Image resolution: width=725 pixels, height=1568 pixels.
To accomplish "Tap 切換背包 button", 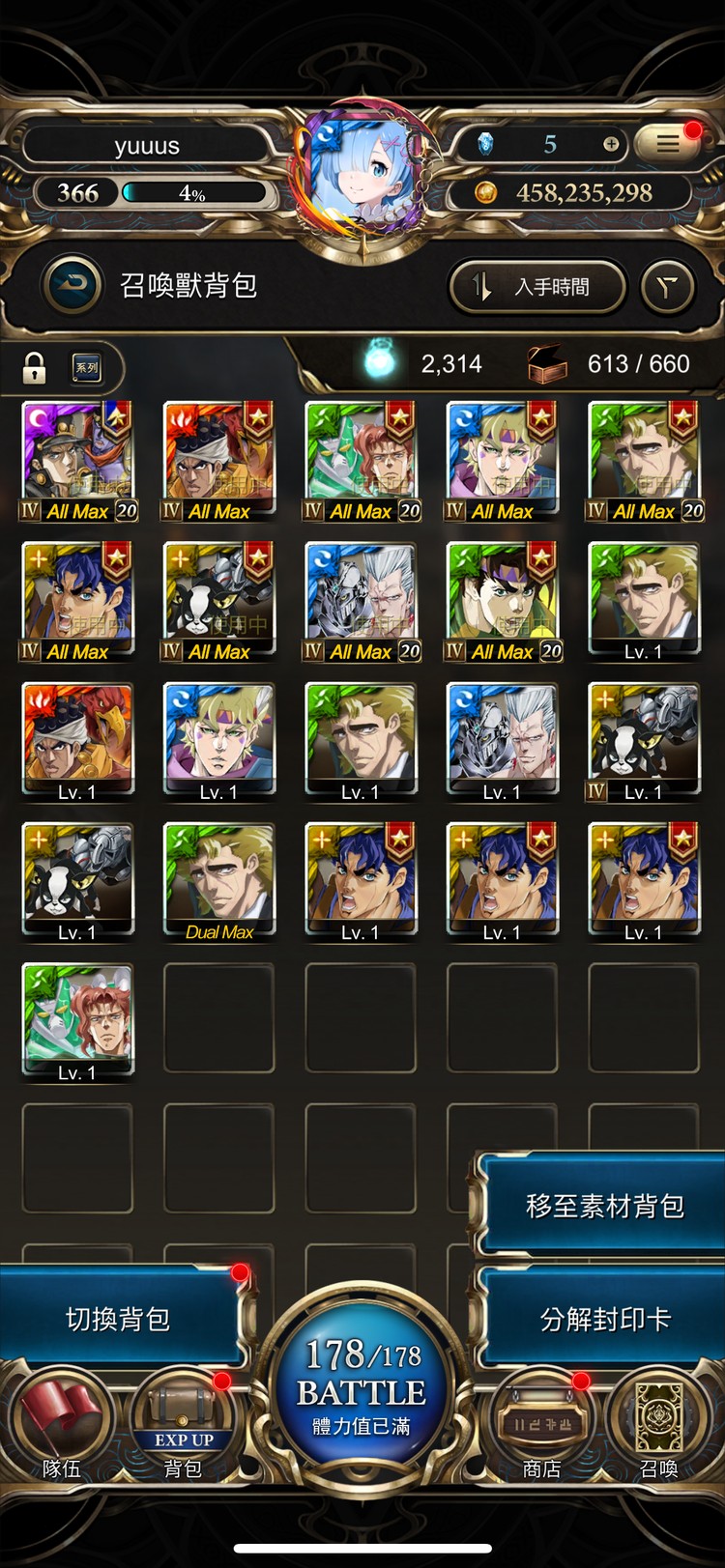I will point(118,1319).
